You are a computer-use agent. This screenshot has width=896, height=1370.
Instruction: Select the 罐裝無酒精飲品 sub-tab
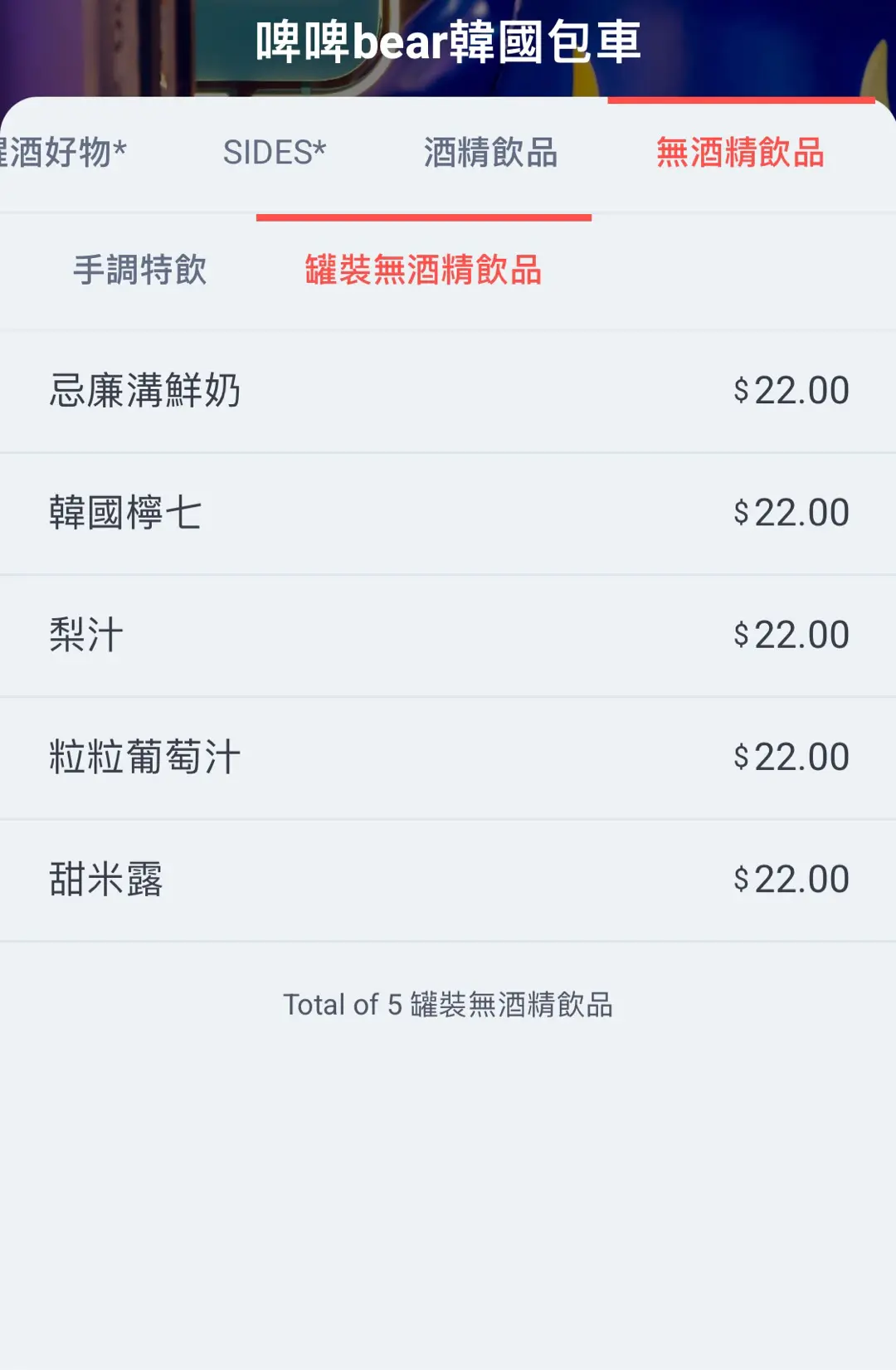[423, 270]
